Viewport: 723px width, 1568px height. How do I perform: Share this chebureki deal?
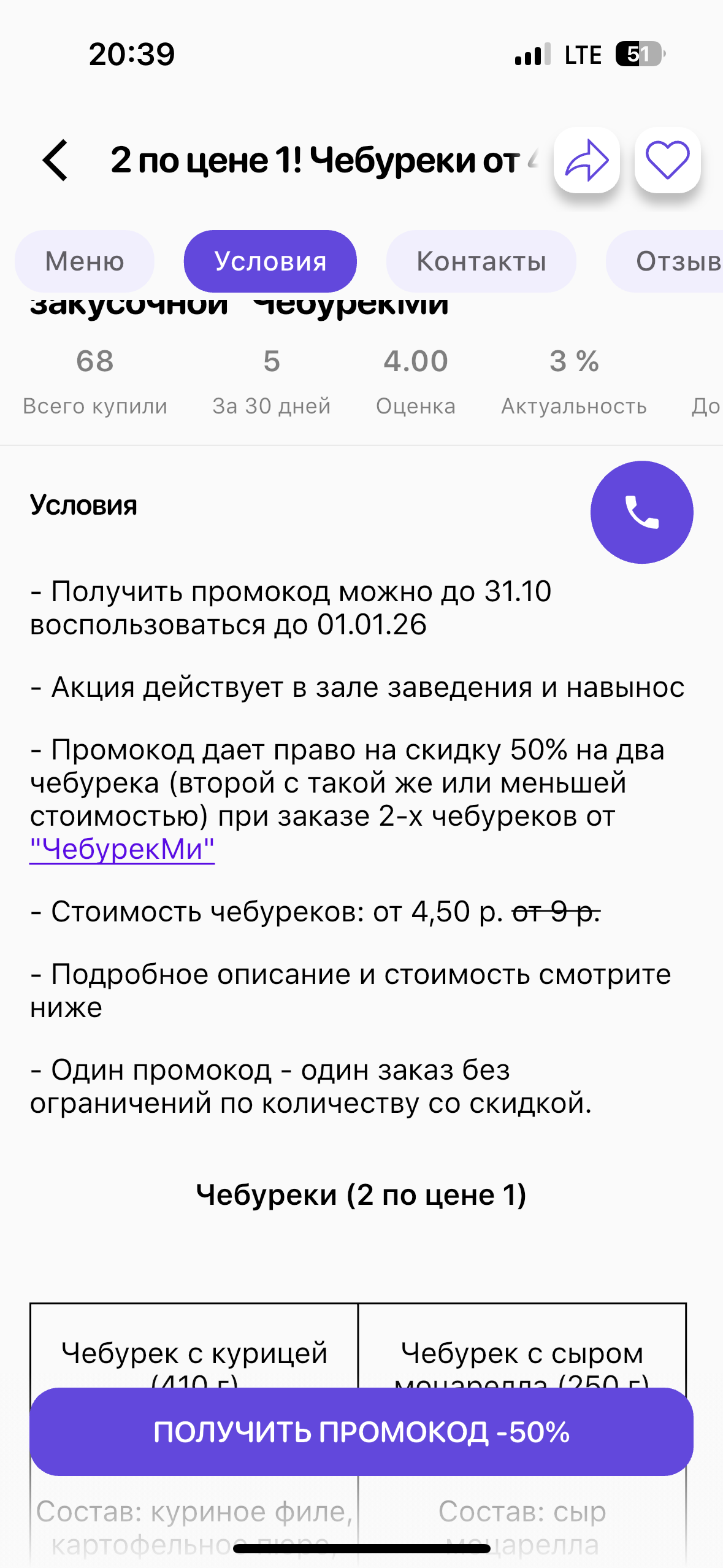coord(586,160)
